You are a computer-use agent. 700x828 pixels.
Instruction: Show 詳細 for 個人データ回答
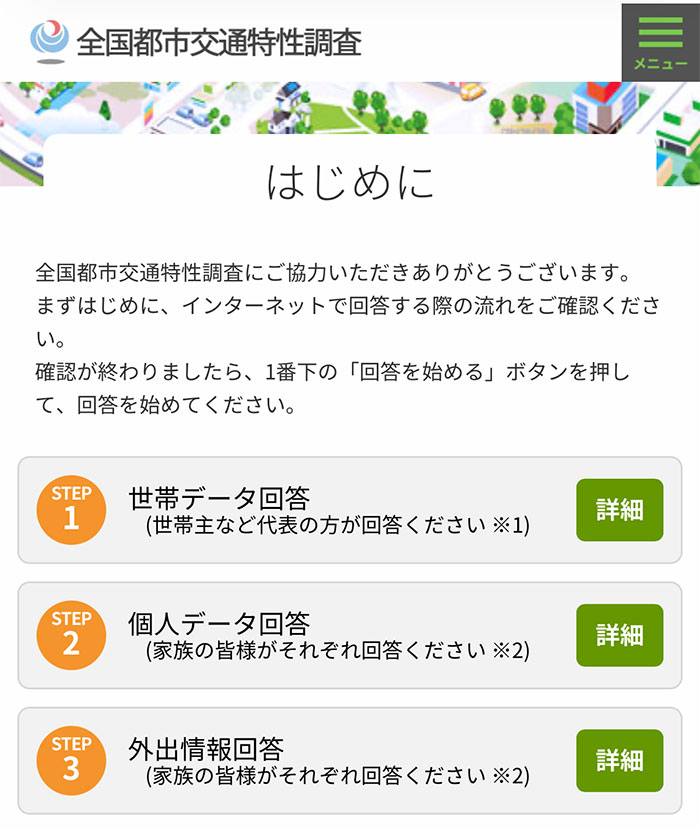[x=619, y=635]
